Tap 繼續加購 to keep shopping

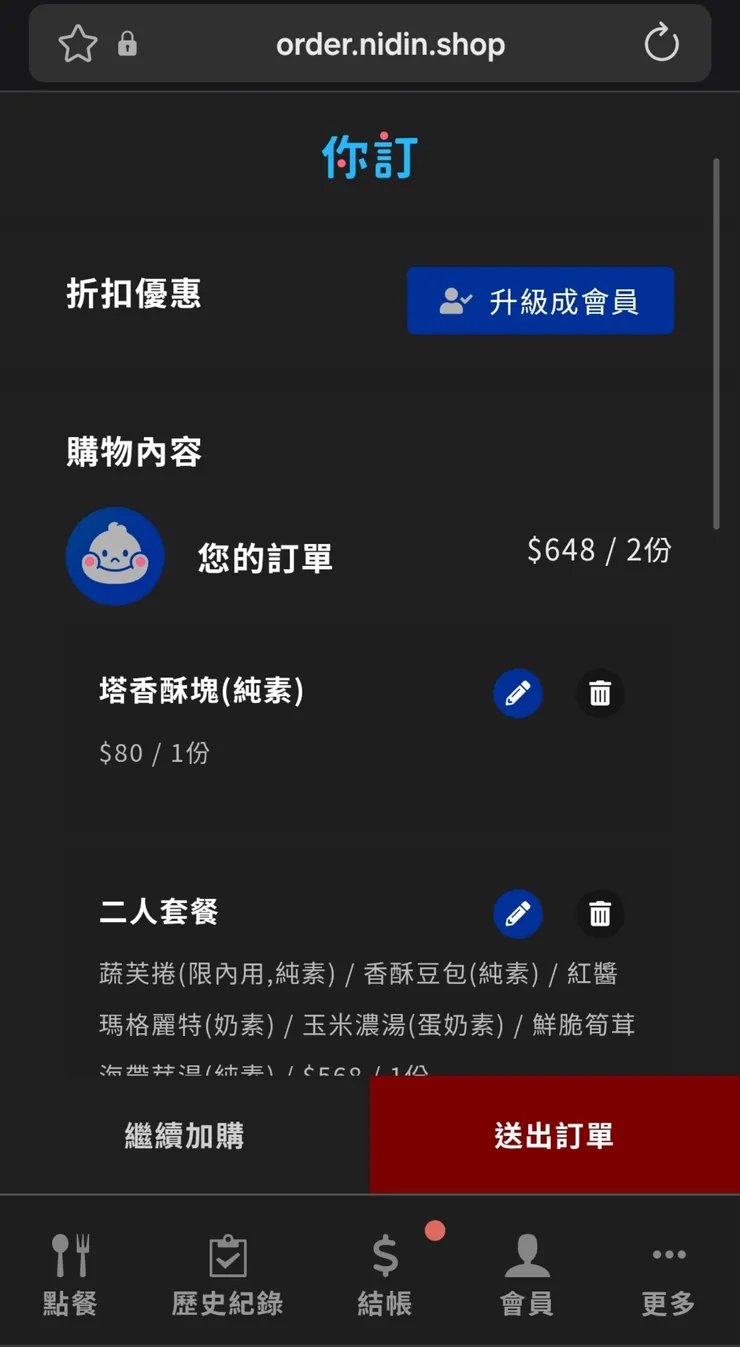pos(184,1135)
